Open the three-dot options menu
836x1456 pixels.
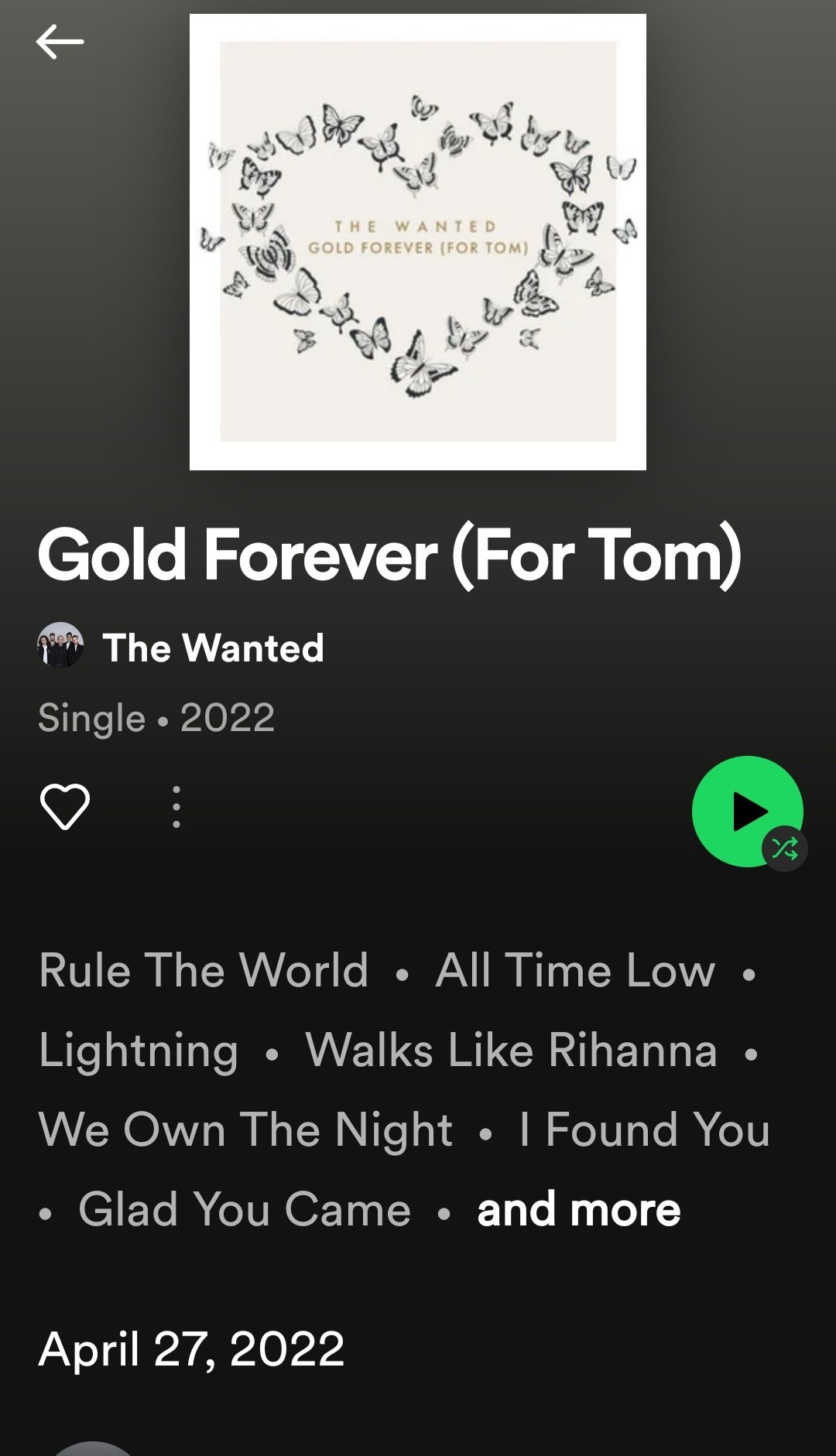pos(176,807)
